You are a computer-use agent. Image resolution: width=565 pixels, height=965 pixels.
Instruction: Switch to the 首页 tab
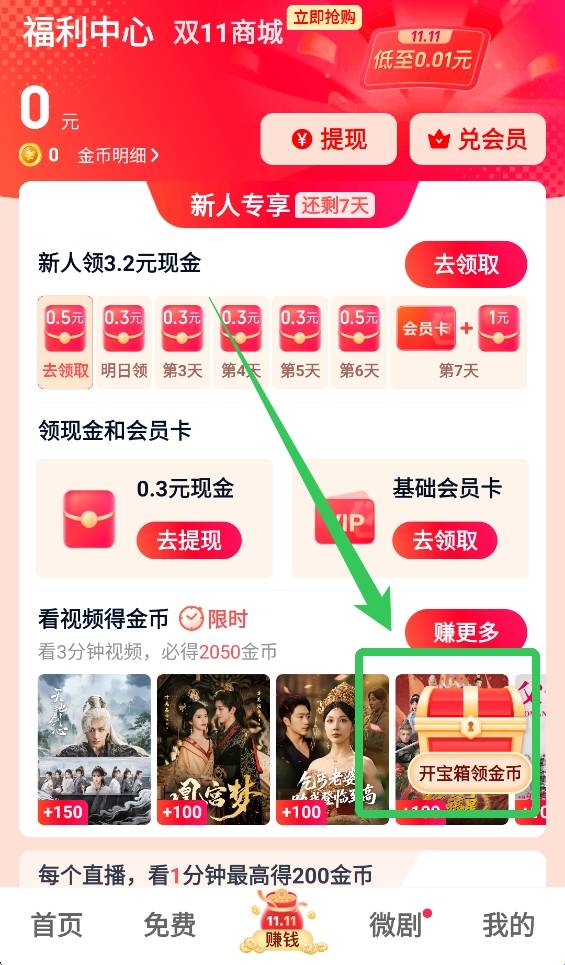(57, 925)
